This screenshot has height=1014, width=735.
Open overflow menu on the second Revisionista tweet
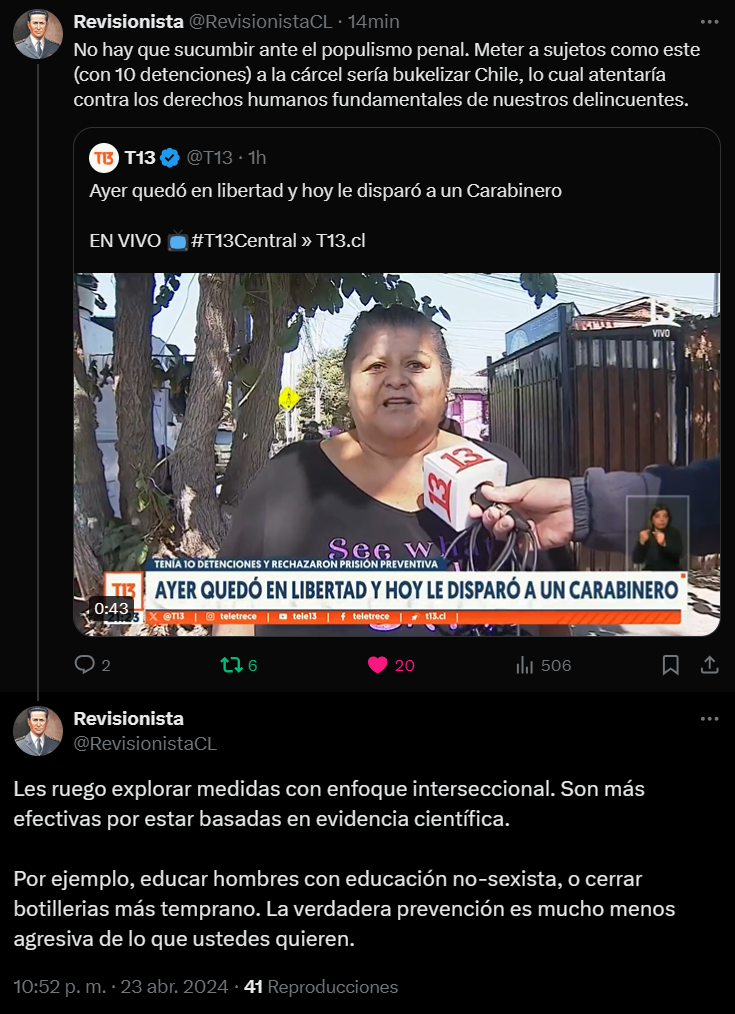coord(709,719)
